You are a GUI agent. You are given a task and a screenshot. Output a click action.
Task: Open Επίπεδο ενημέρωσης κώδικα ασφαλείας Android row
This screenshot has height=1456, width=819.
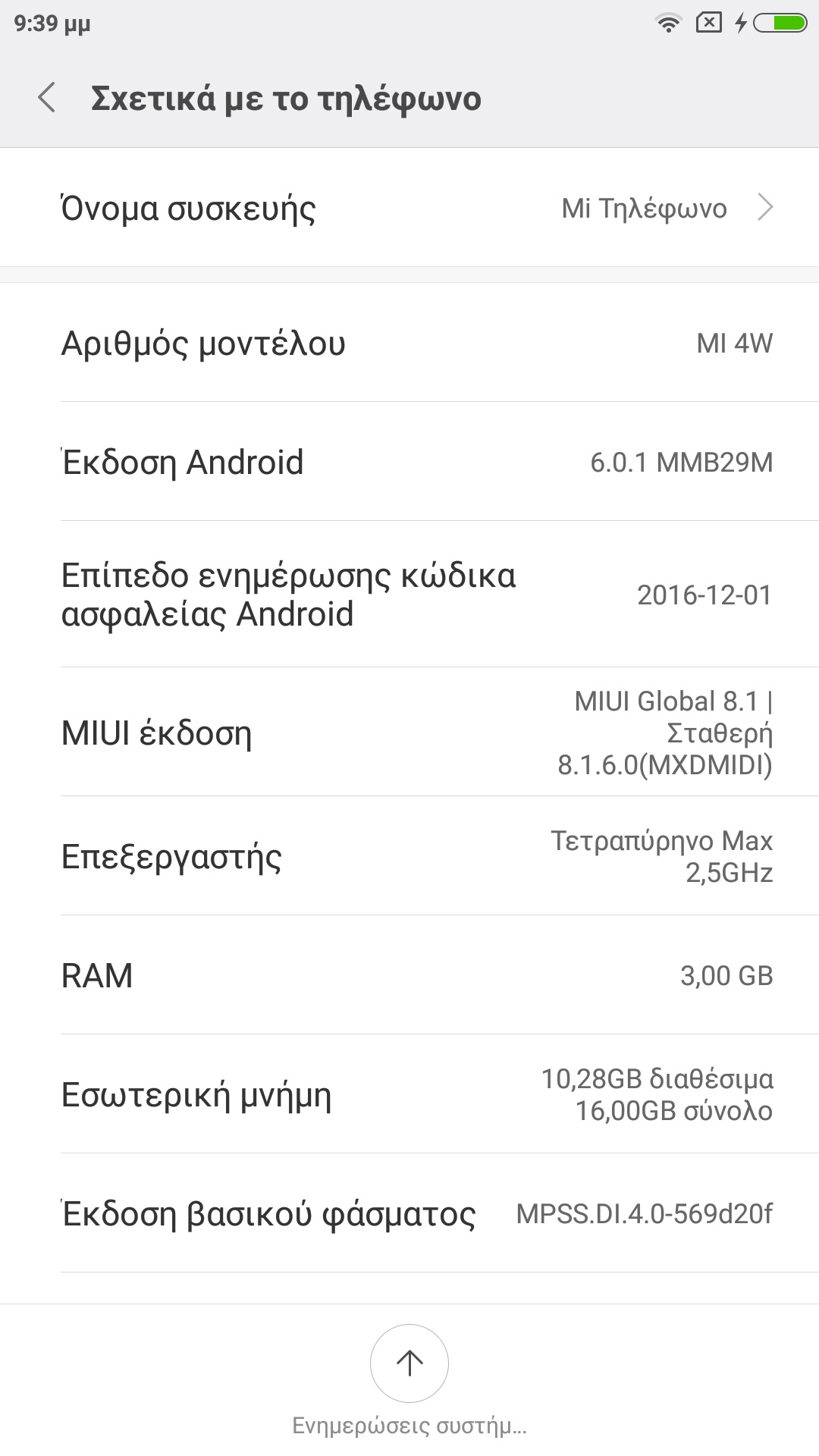coord(409,595)
